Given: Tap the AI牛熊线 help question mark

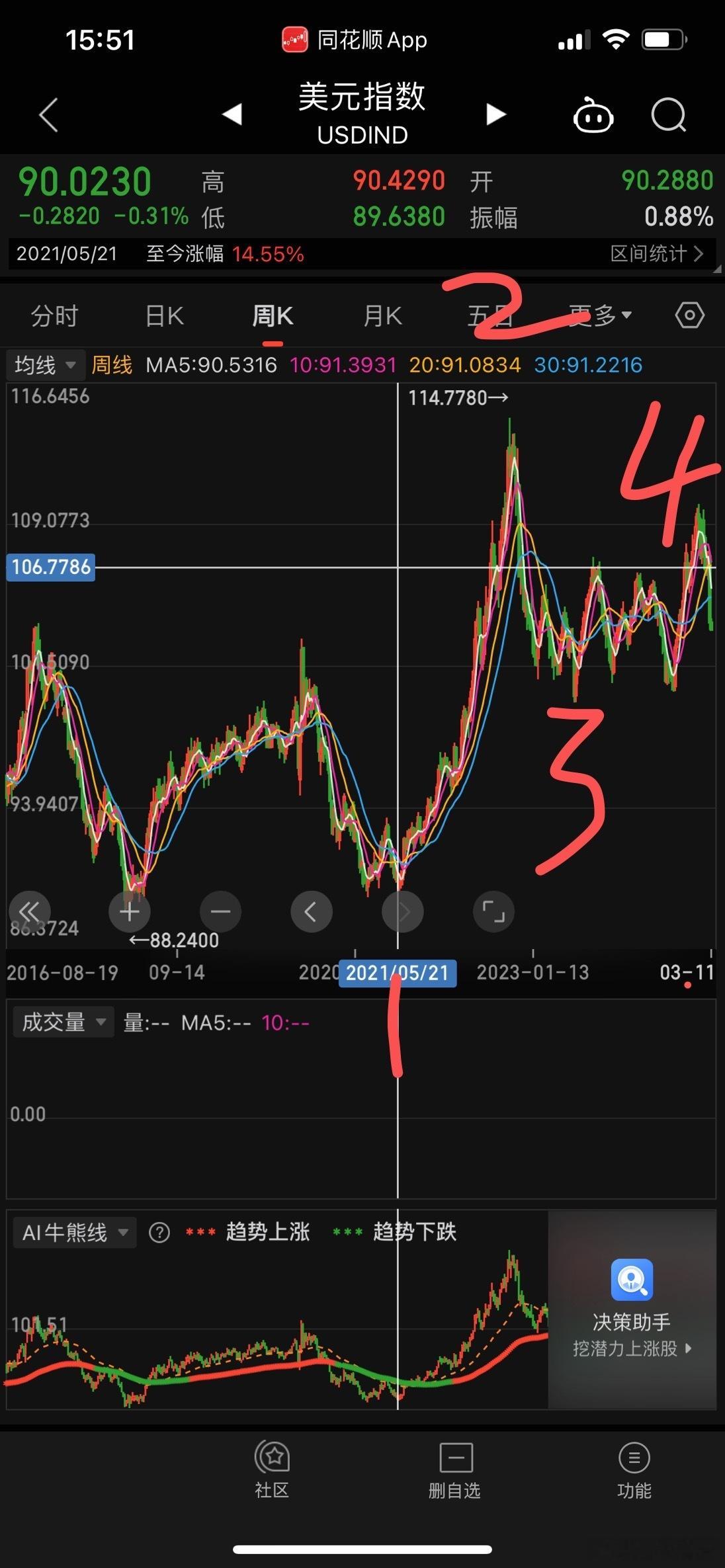Looking at the screenshot, I should (159, 1231).
